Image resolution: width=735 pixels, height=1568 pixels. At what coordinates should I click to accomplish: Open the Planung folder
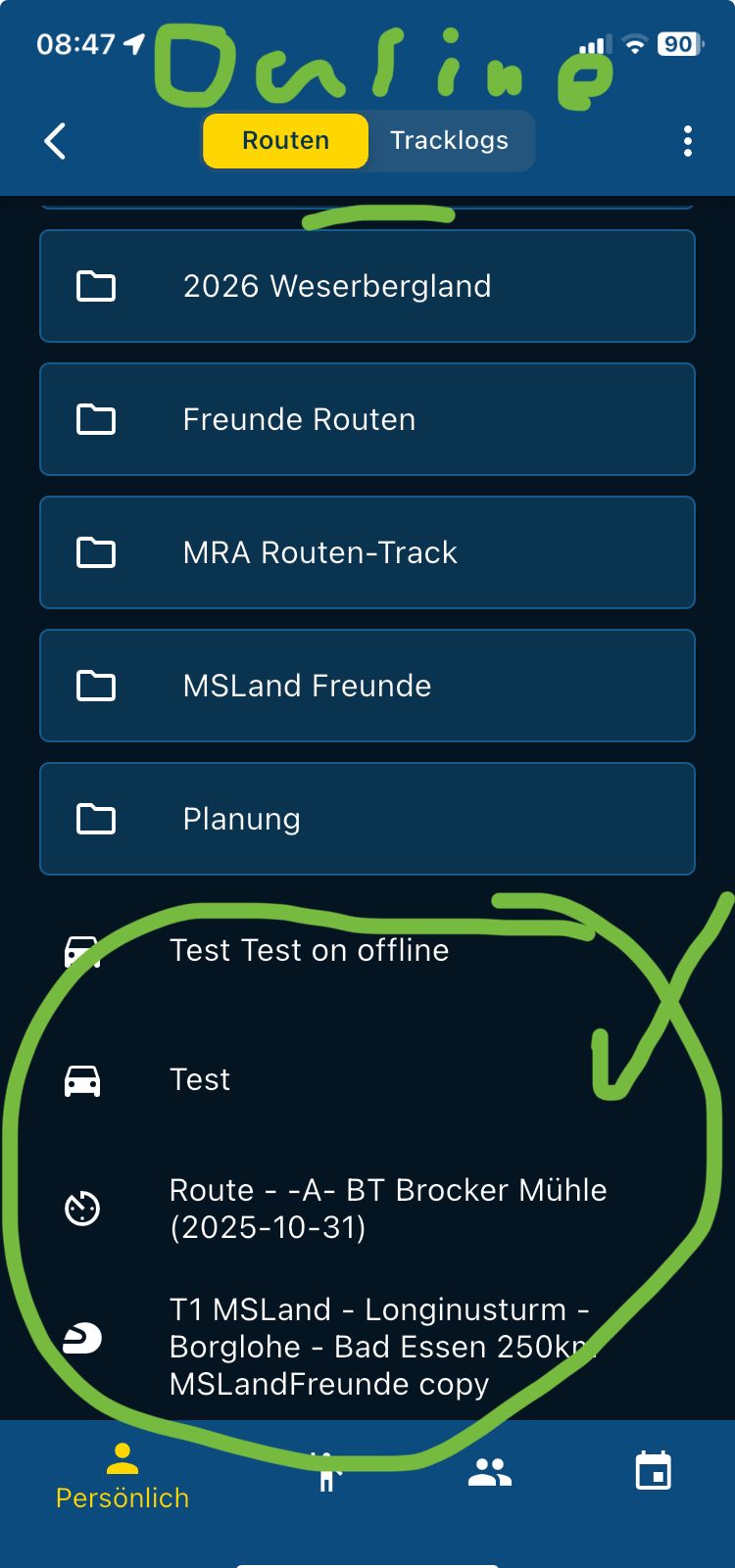pyautogui.click(x=367, y=819)
